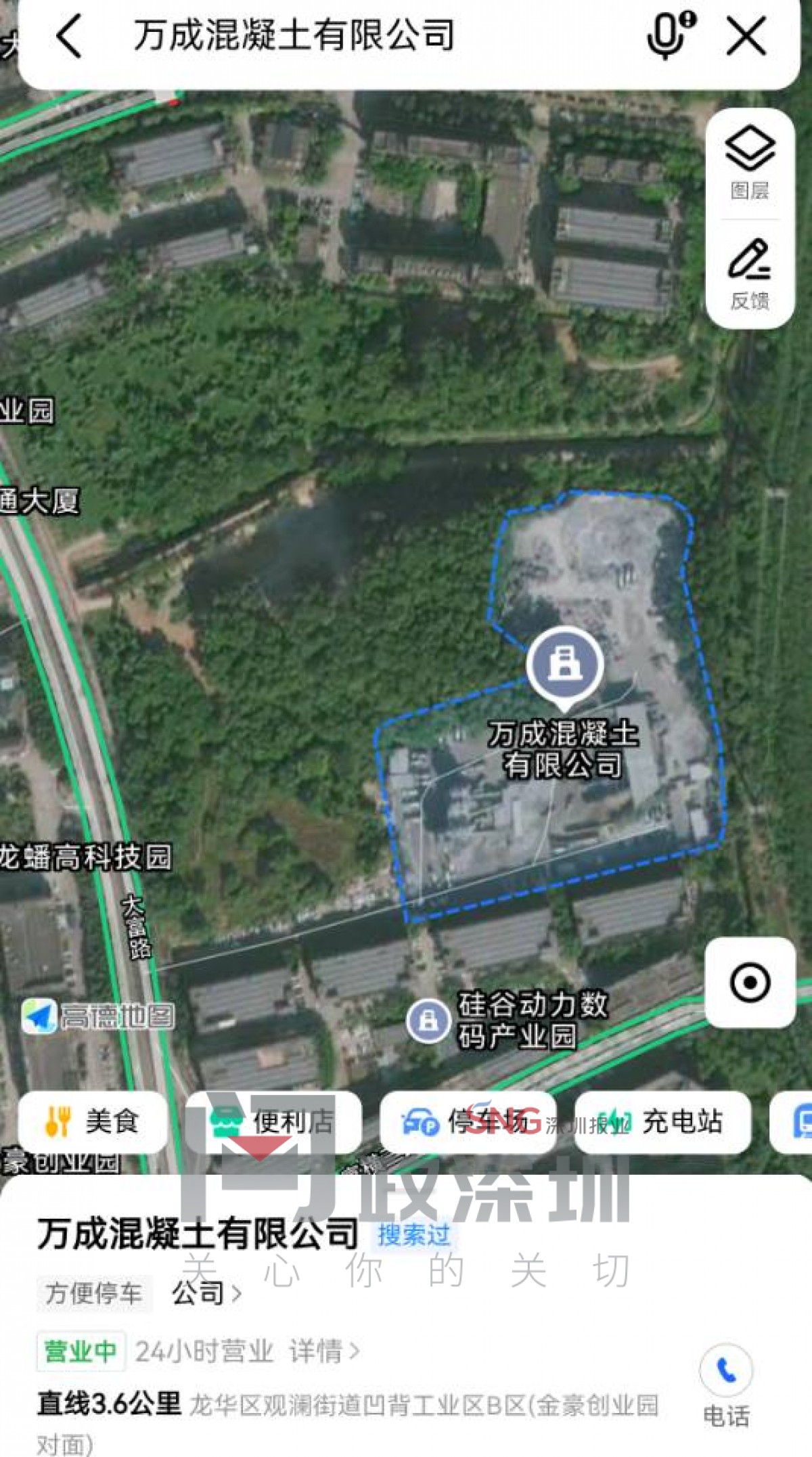Screen dimensions: 812x1457
Task: Go back from the search results
Action: 70,37
